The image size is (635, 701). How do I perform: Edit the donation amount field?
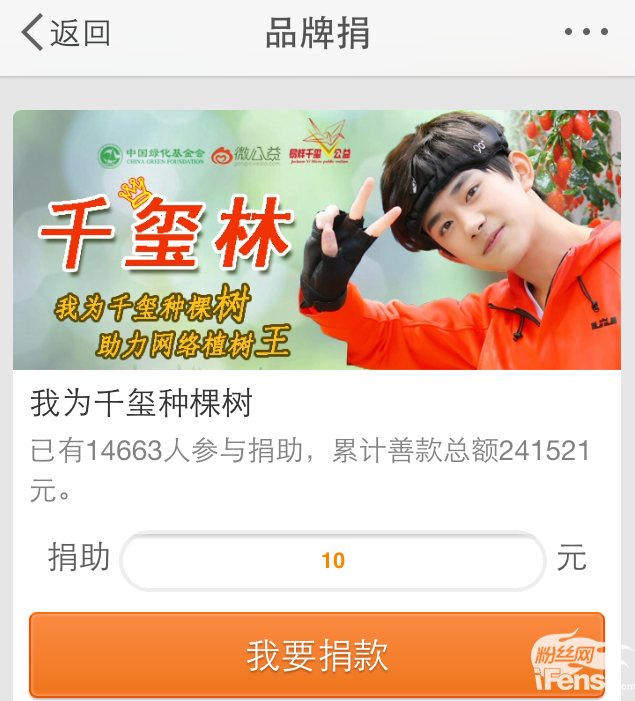(333, 560)
